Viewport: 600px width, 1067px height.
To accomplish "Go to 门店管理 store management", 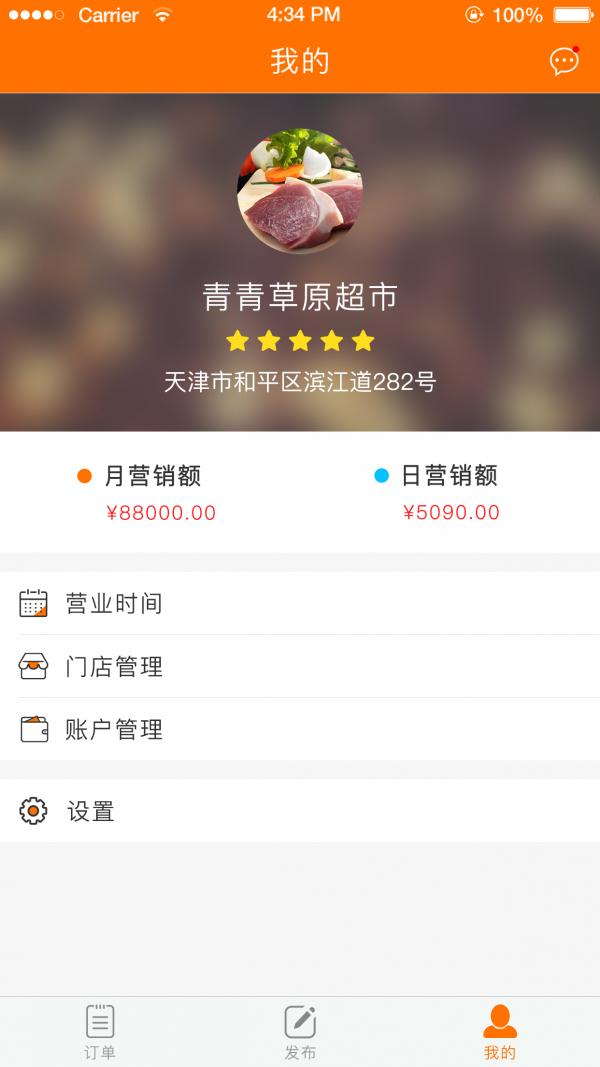I will tap(300, 667).
